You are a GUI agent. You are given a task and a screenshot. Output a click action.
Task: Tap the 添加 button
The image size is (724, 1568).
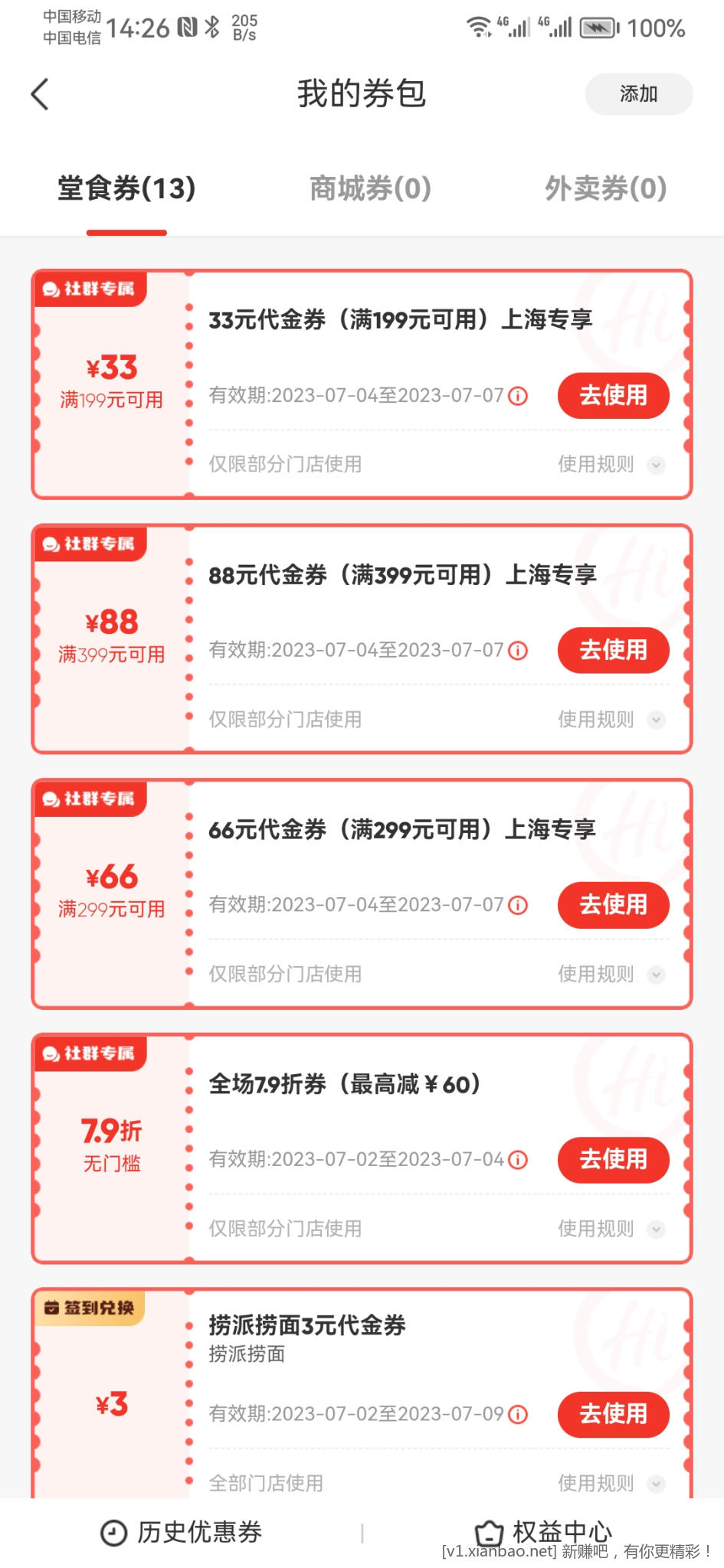tap(638, 94)
